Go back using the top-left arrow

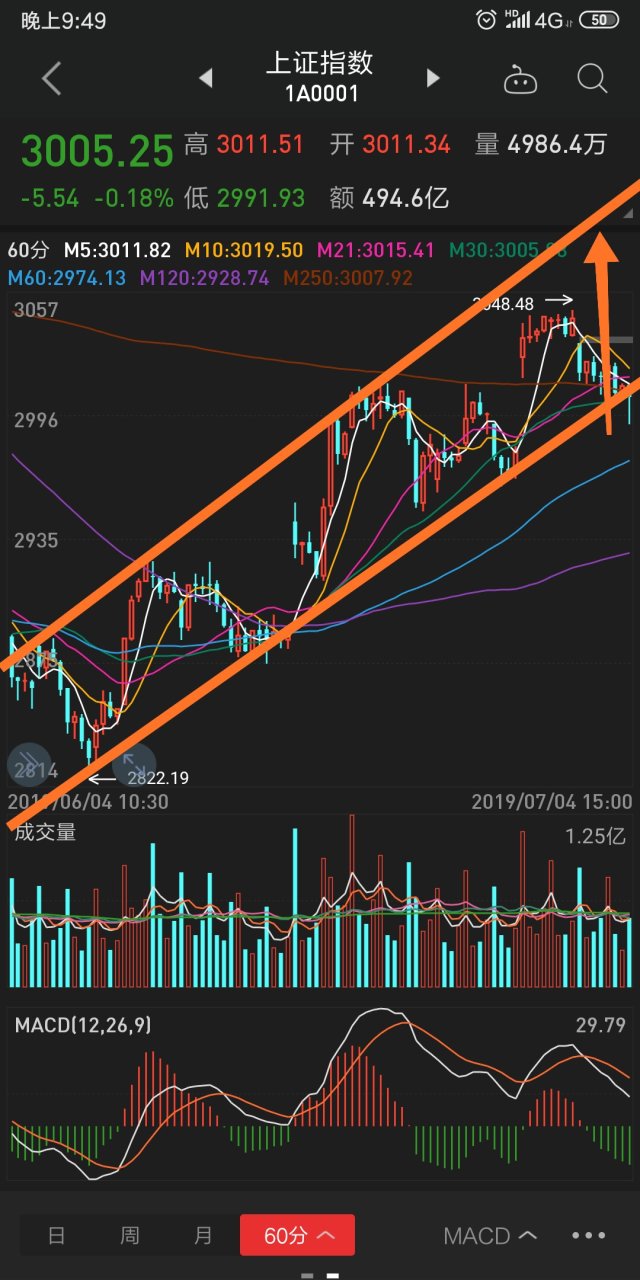point(52,78)
